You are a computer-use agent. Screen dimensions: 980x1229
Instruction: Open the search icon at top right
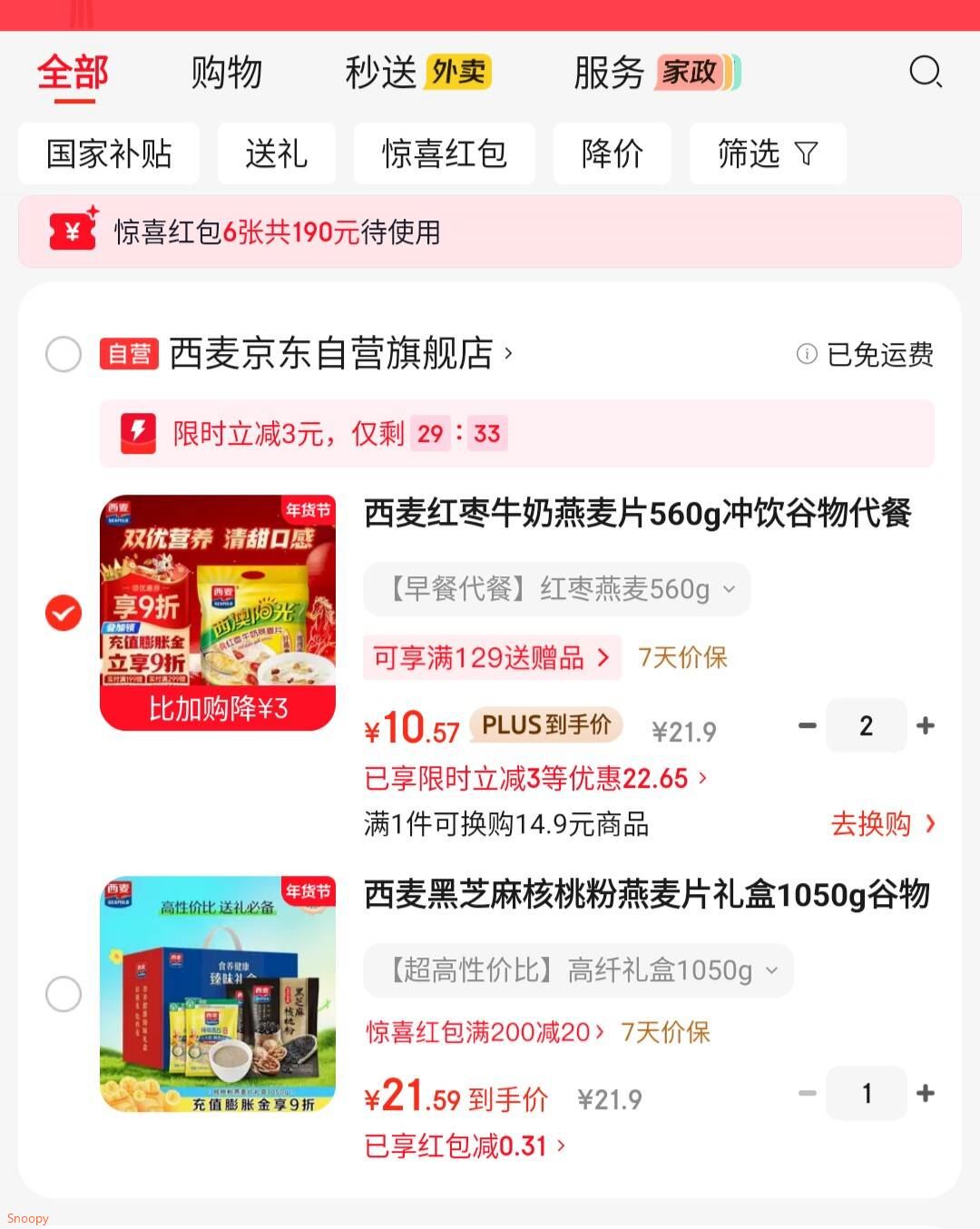coord(926,73)
